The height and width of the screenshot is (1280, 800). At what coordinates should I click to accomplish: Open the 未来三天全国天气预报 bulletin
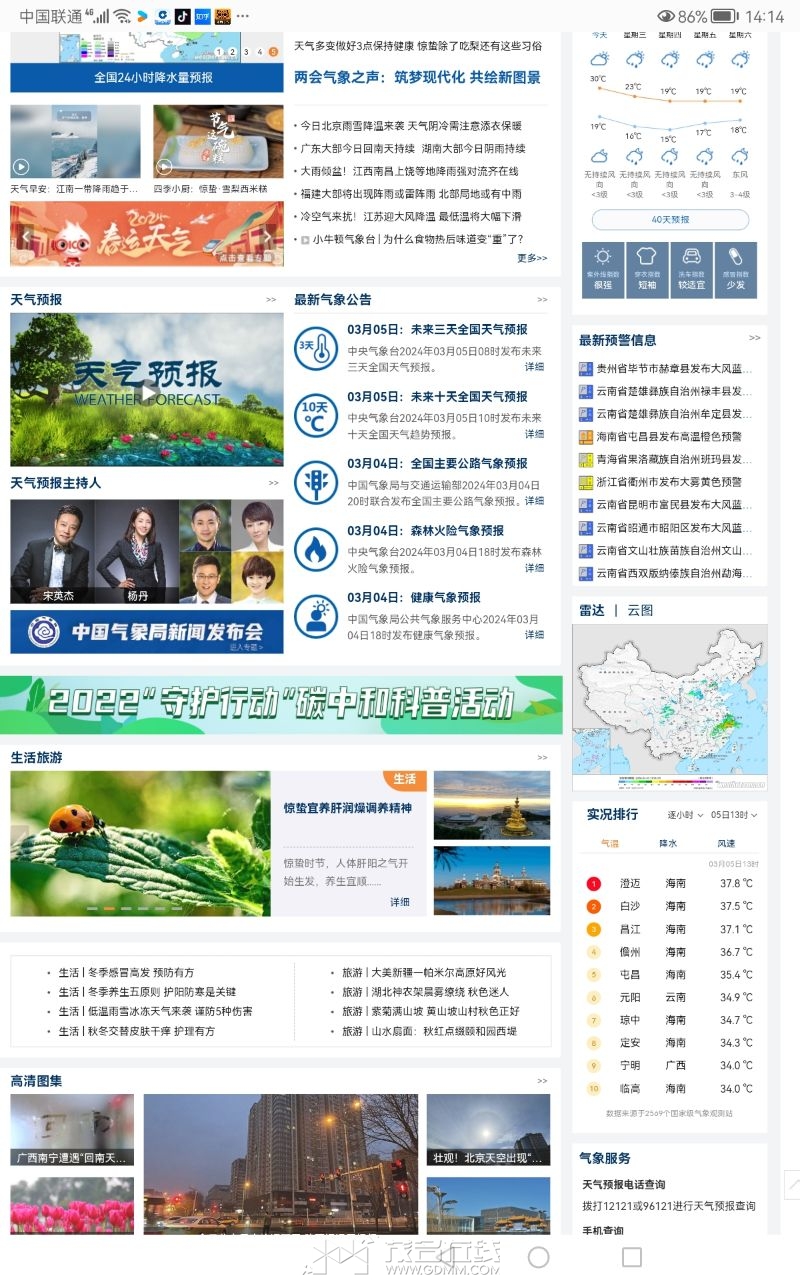[x=437, y=329]
